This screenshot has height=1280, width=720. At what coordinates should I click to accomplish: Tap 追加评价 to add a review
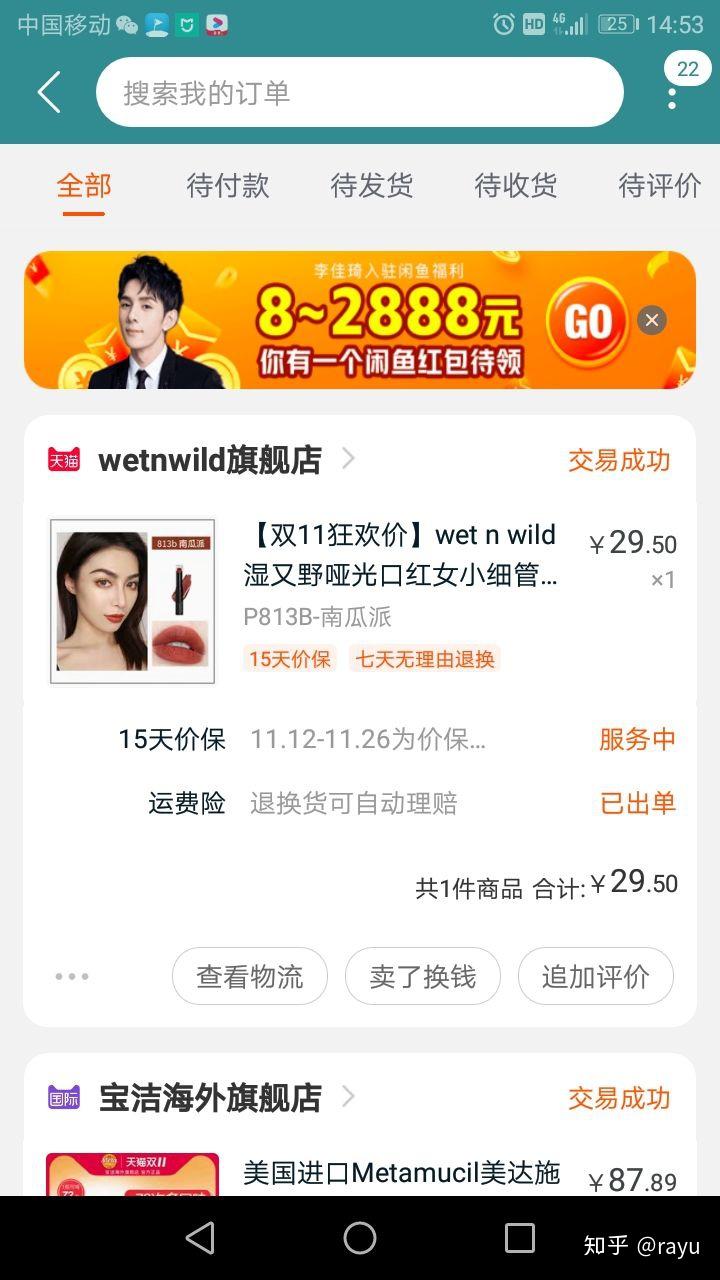596,977
